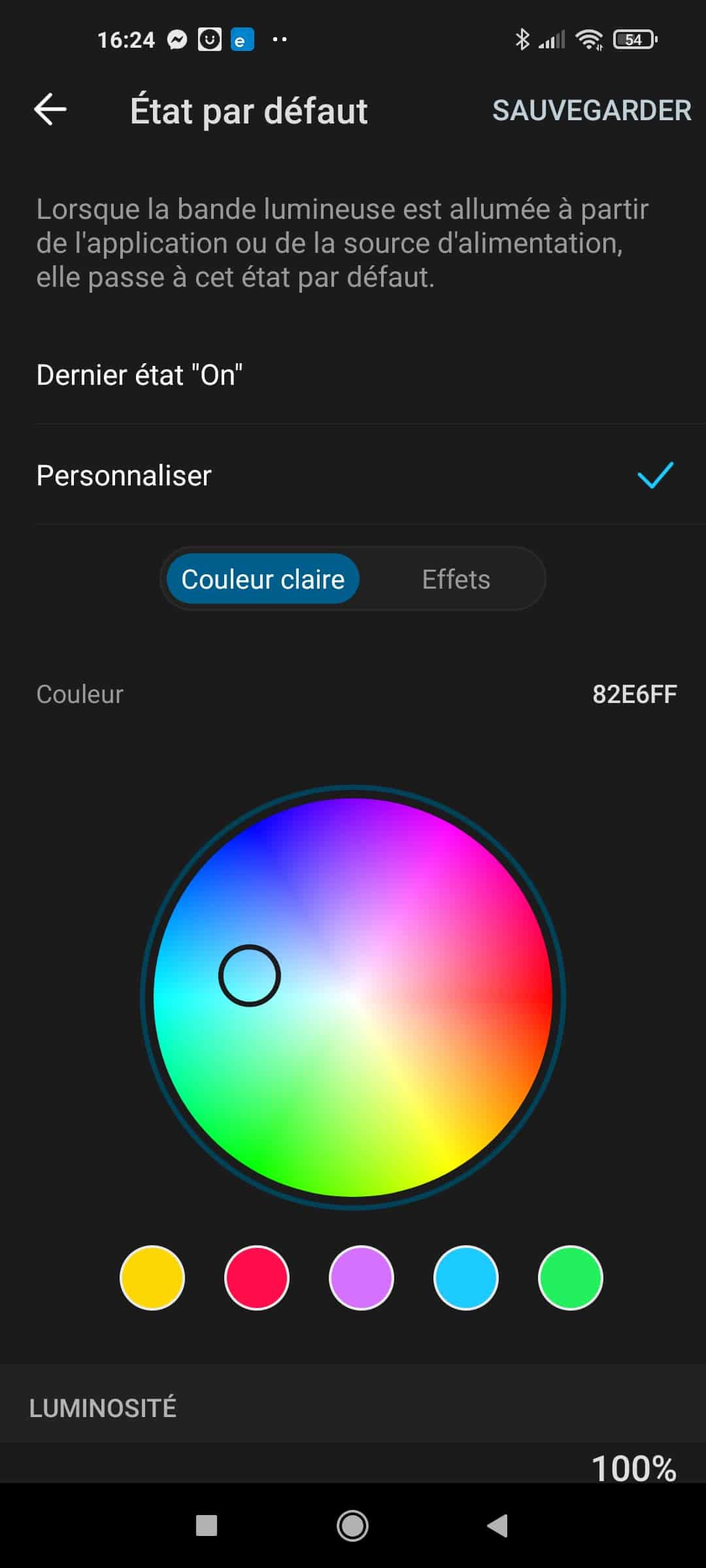Image resolution: width=706 pixels, height=1568 pixels.
Task: Select the yellow preset color
Action: click(x=152, y=1278)
